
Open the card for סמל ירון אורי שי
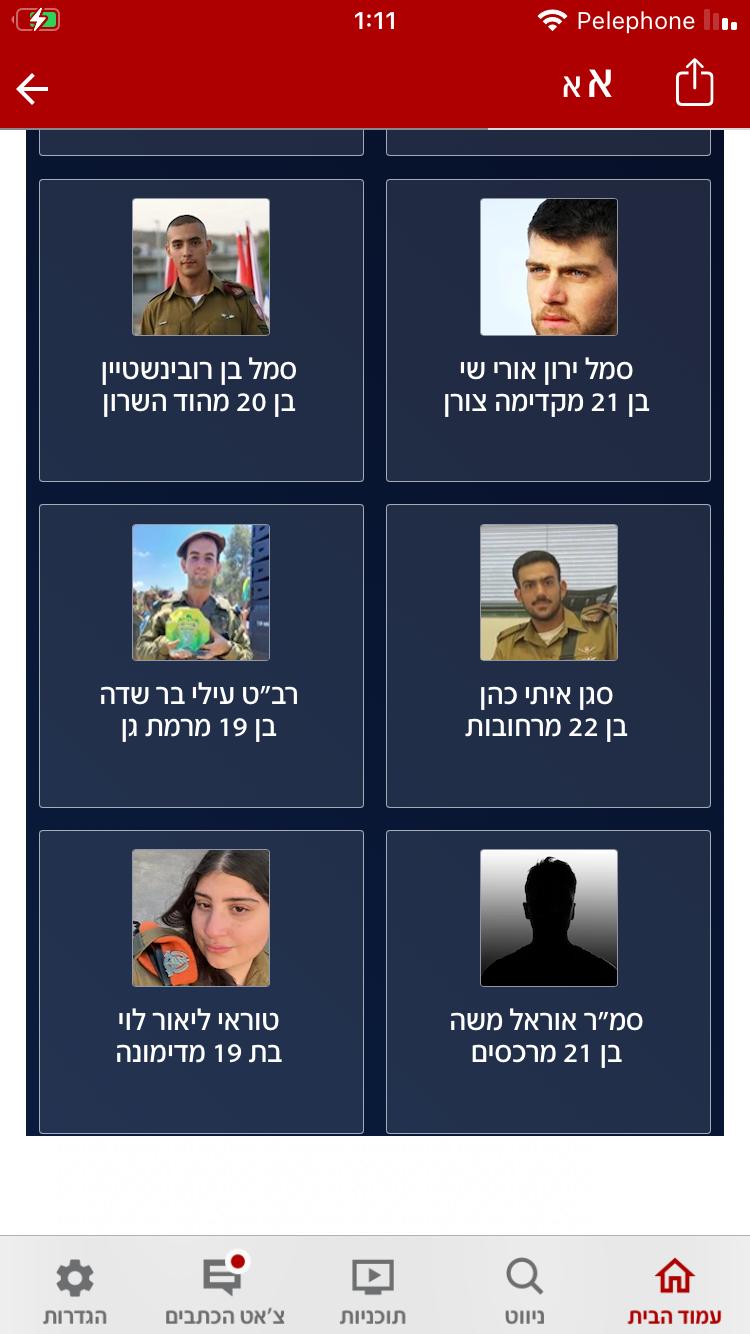pos(548,330)
